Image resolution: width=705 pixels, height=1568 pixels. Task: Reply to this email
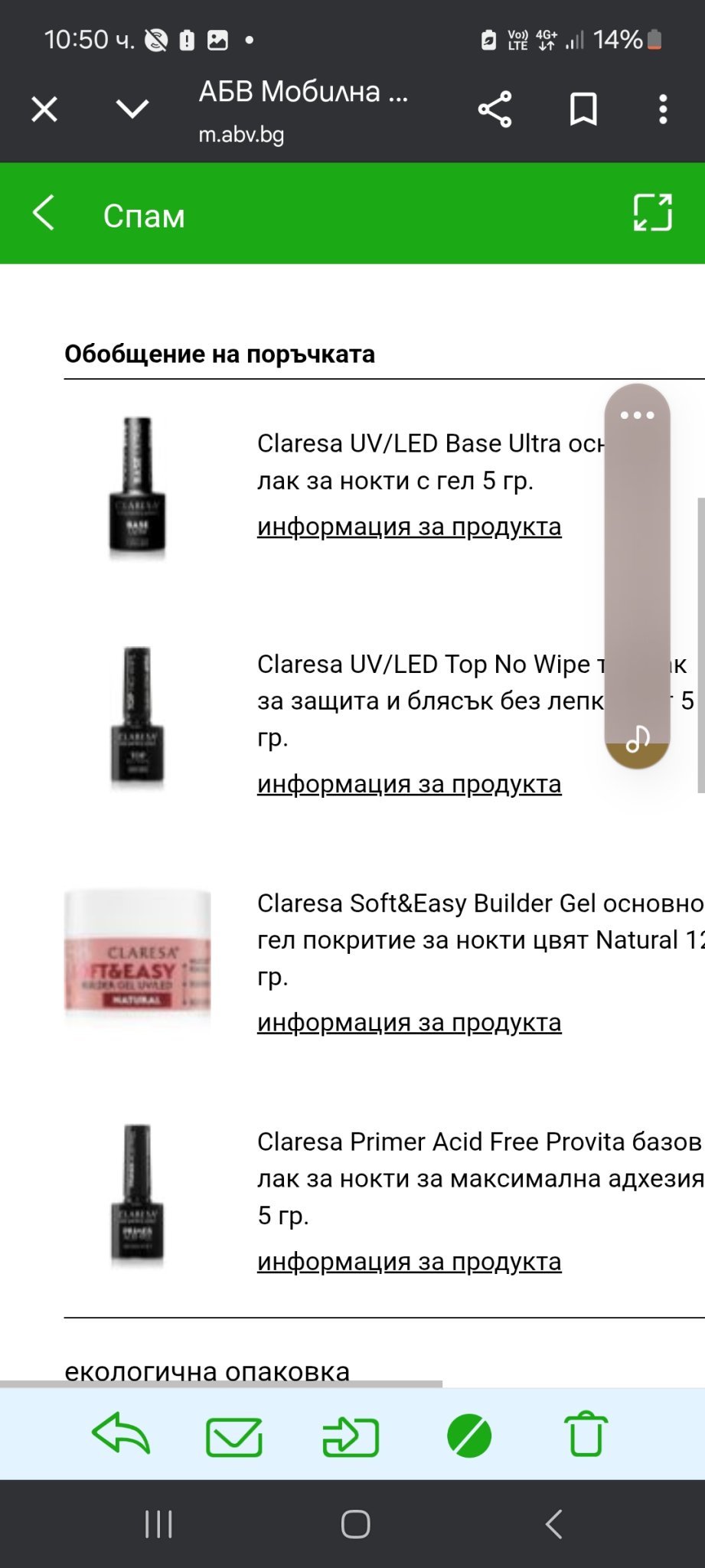point(121,1435)
